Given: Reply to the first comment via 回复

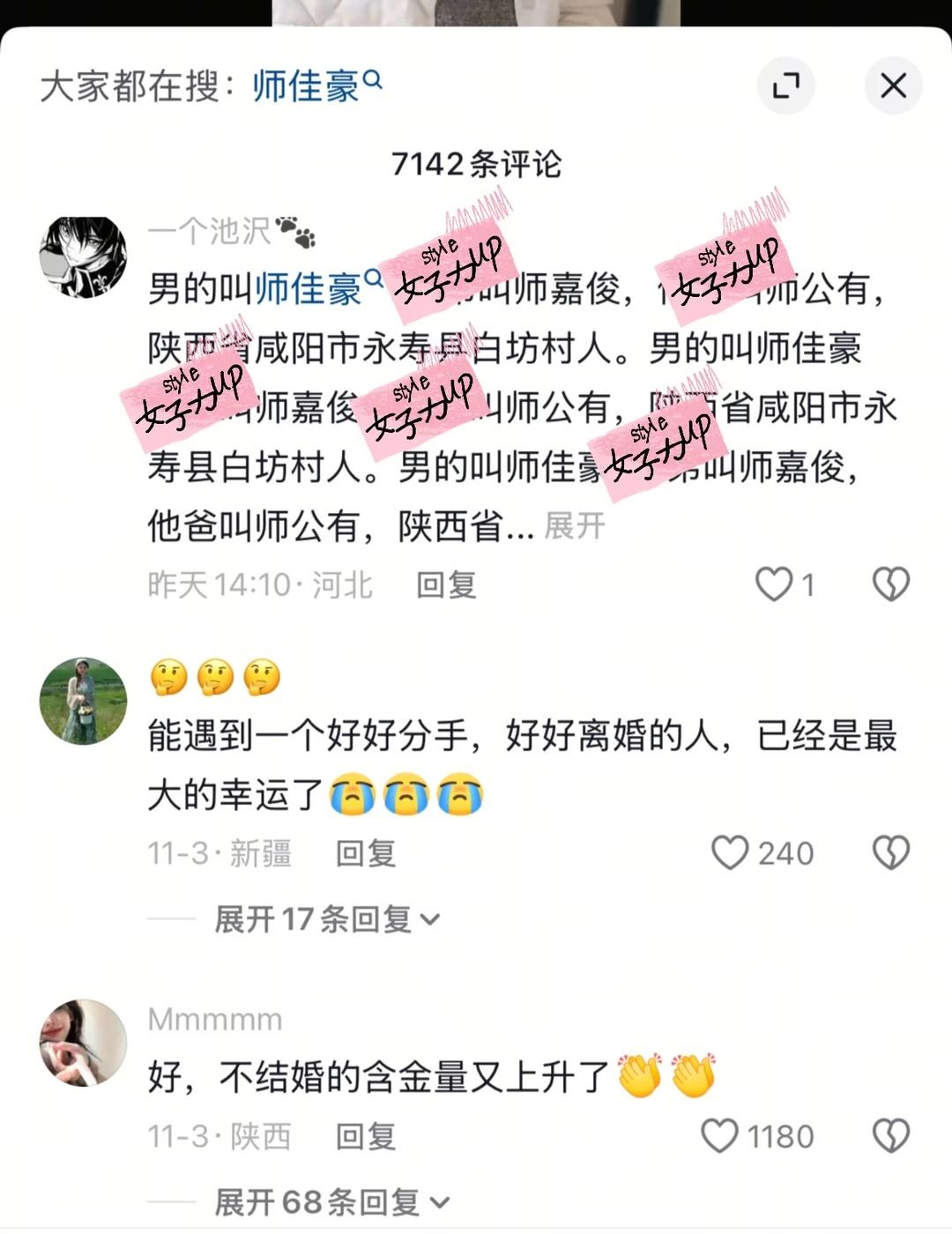Looking at the screenshot, I should coord(444,582).
